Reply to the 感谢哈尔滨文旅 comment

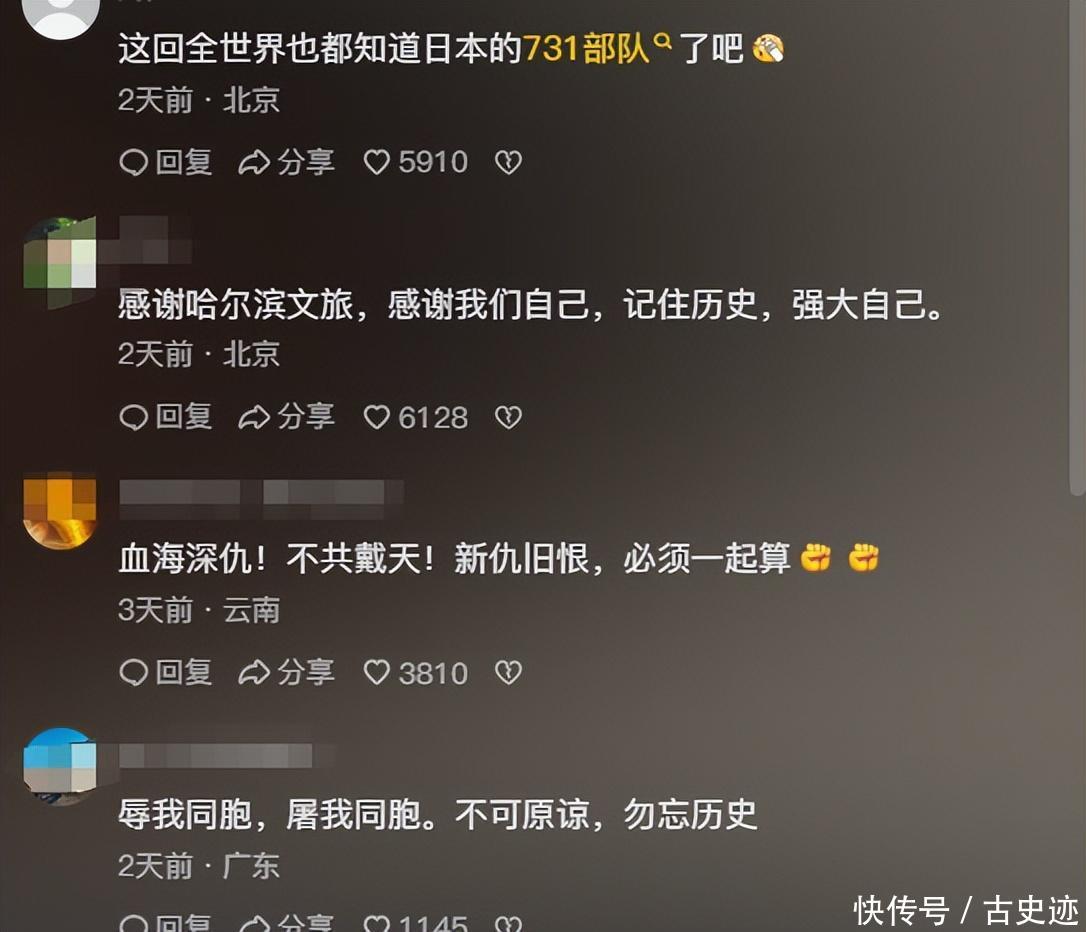166,417
